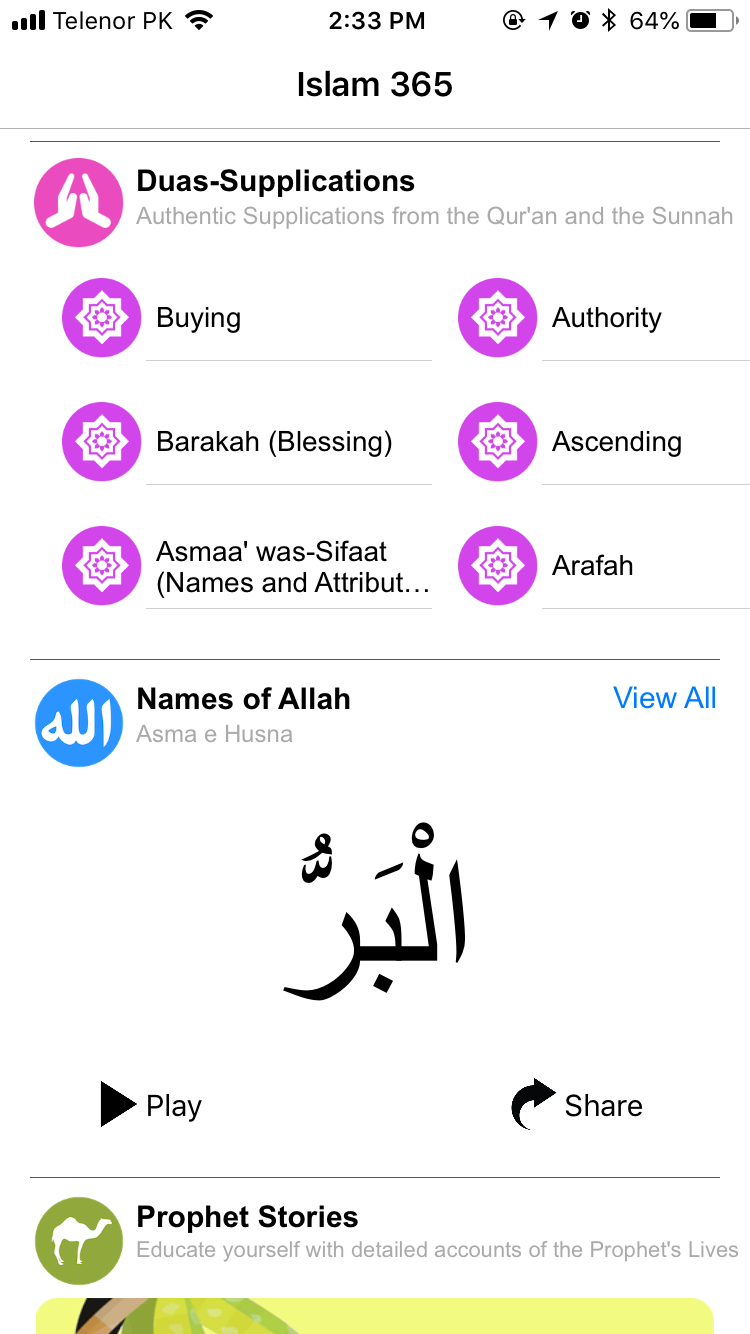Image resolution: width=750 pixels, height=1334 pixels.
Task: Open the Arafah category star icon
Action: 497,565
